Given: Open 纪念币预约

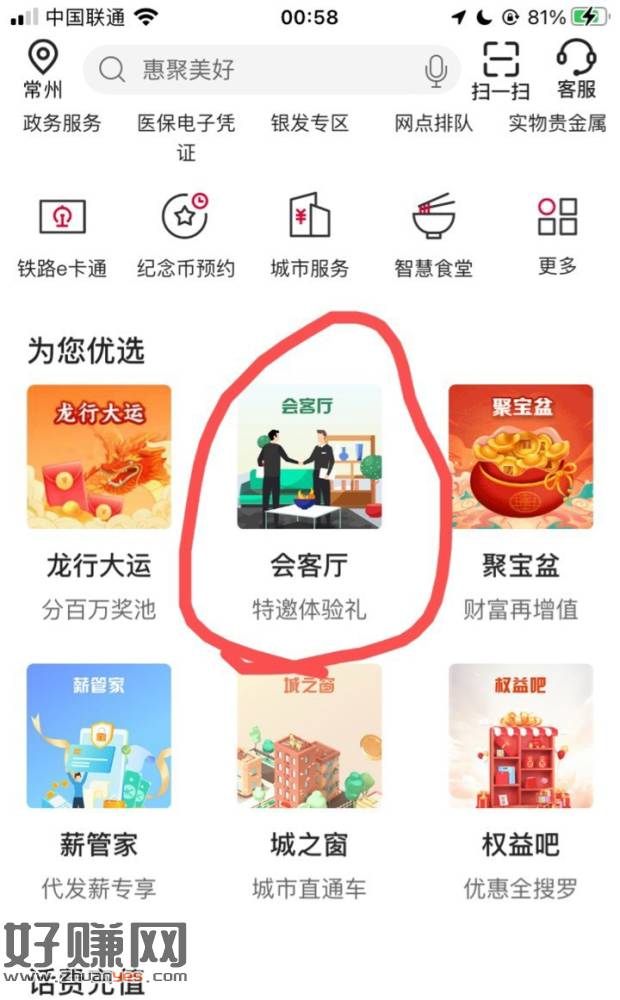Looking at the screenshot, I should [186, 233].
